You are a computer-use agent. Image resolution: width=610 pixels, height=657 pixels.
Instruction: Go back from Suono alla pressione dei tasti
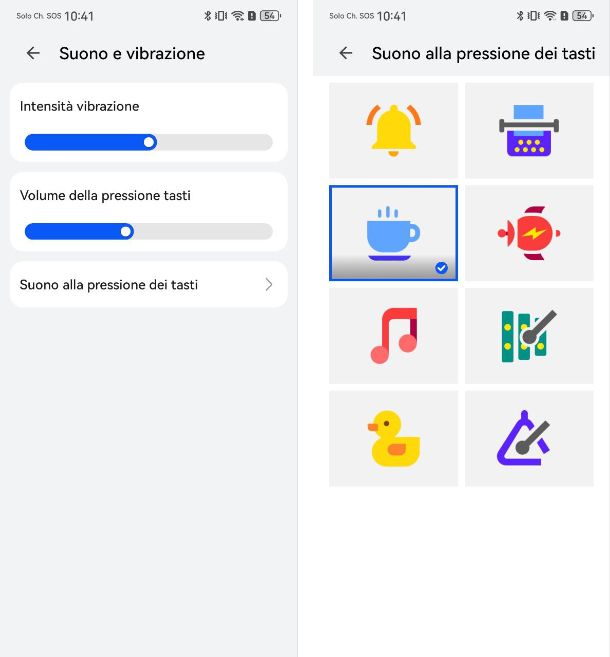tap(346, 54)
